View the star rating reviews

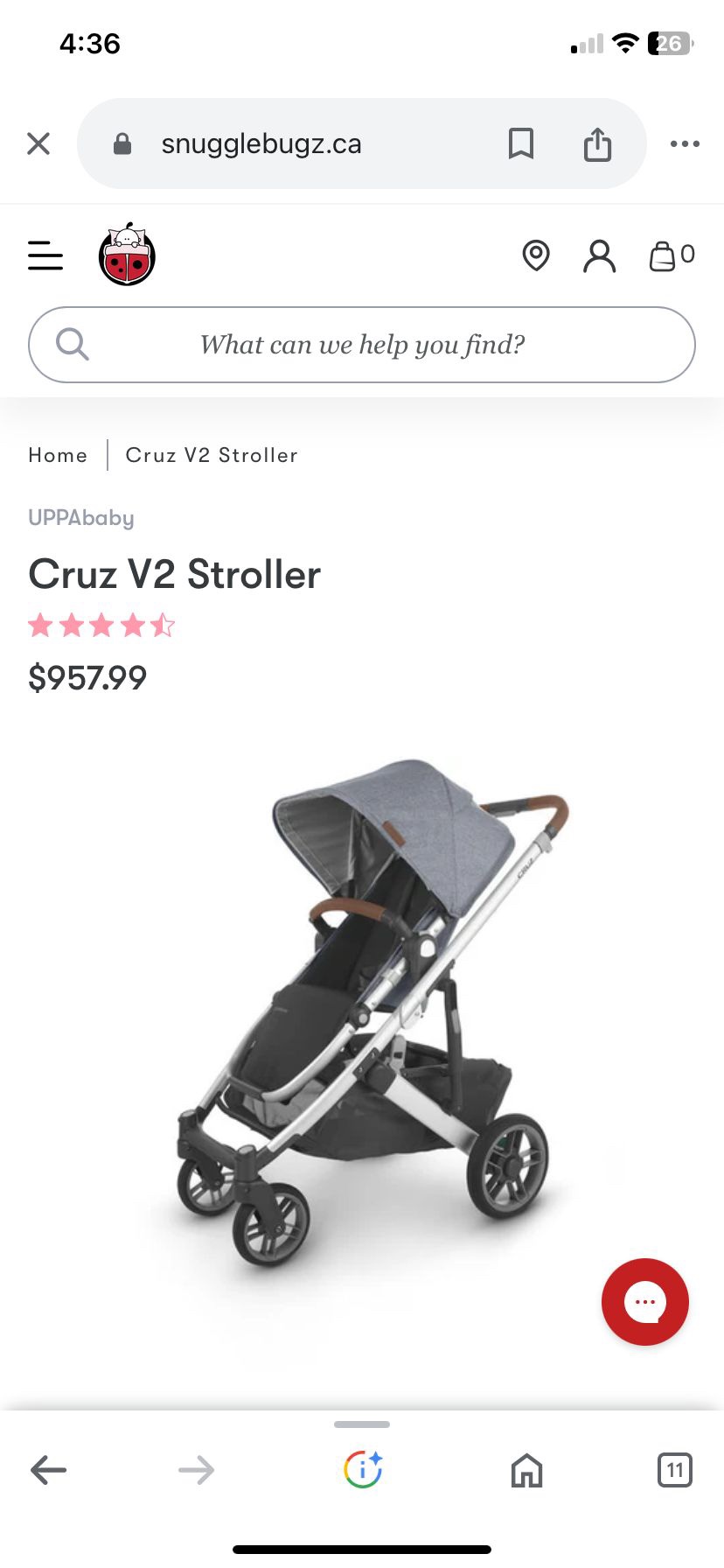point(101,626)
